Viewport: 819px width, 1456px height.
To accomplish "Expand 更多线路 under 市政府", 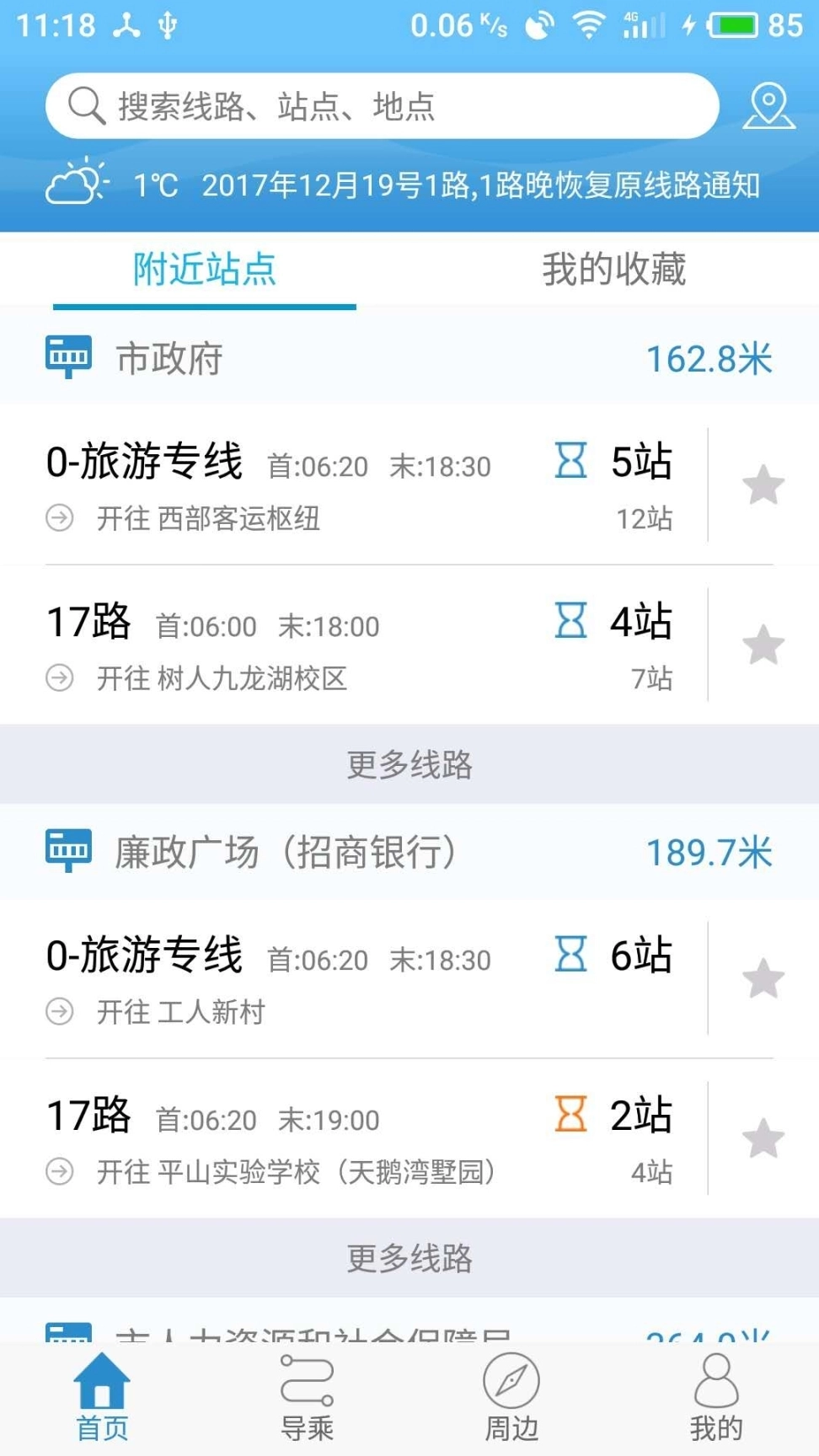I will pyautogui.click(x=409, y=764).
